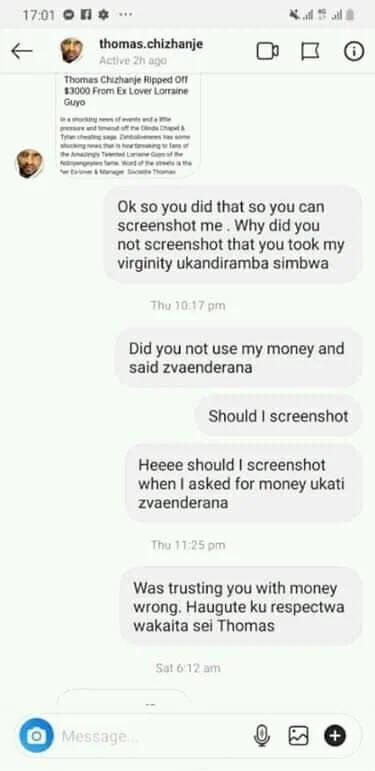Viewport: 375px width, 771px height.
Task: Open conversation details info icon
Action: 354,51
